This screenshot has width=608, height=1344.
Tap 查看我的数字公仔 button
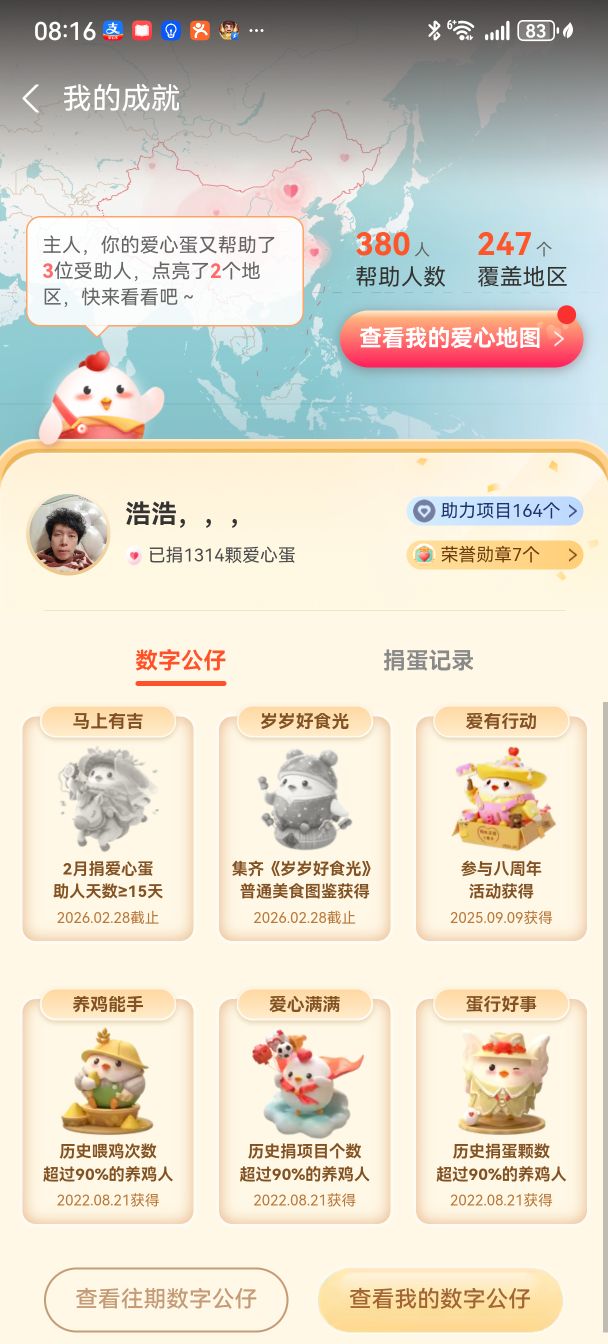click(x=440, y=1299)
